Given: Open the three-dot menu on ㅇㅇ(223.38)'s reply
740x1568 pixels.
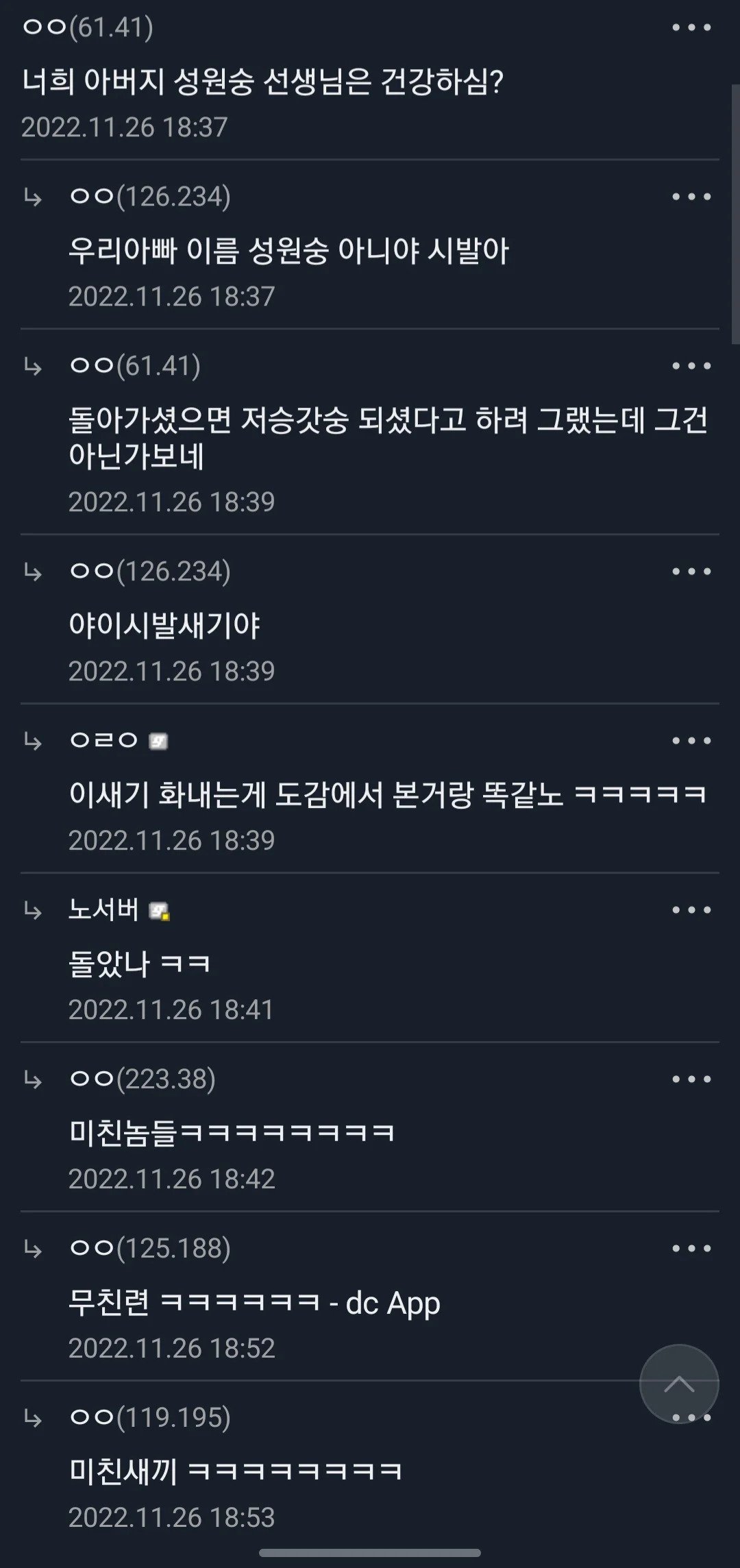Looking at the screenshot, I should [691, 1079].
